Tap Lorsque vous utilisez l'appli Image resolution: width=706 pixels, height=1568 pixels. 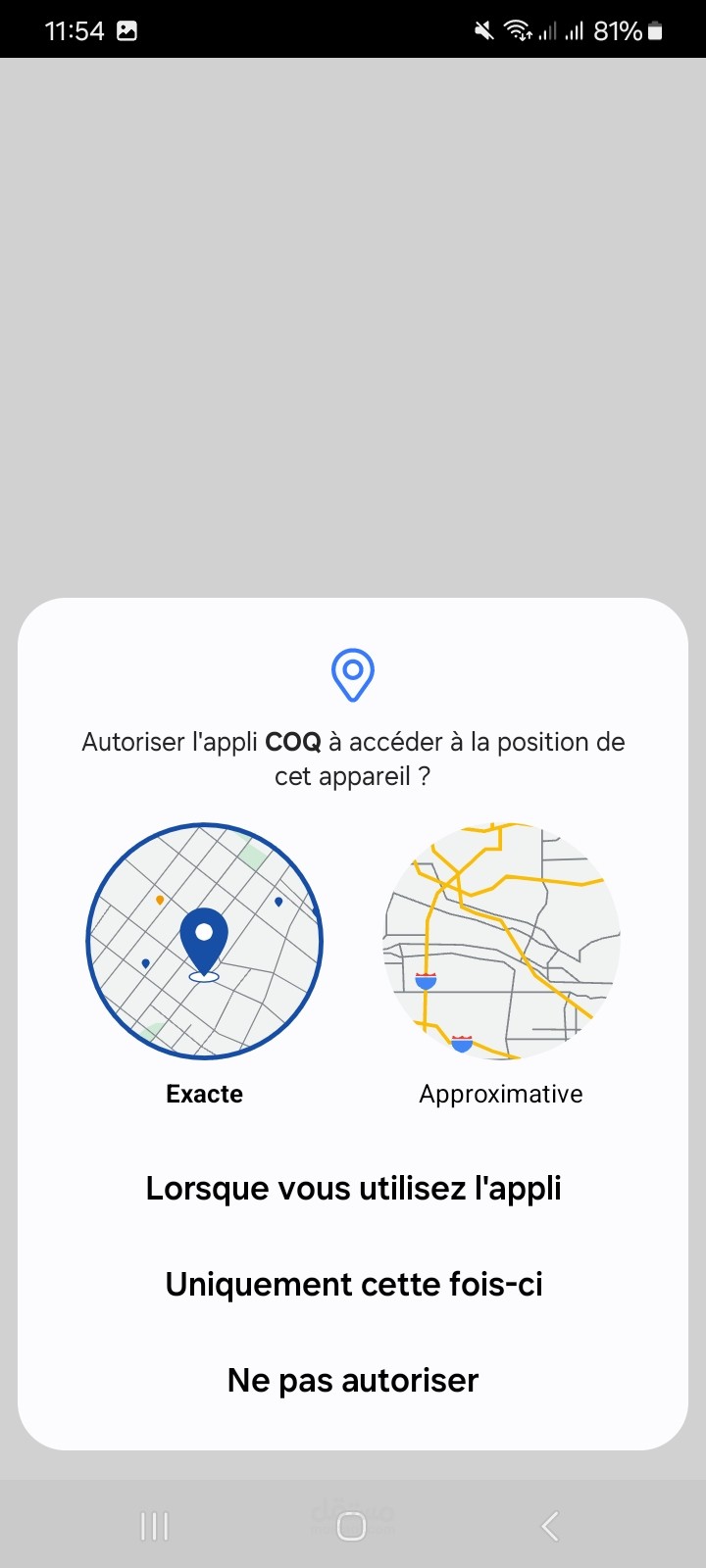click(x=353, y=1188)
